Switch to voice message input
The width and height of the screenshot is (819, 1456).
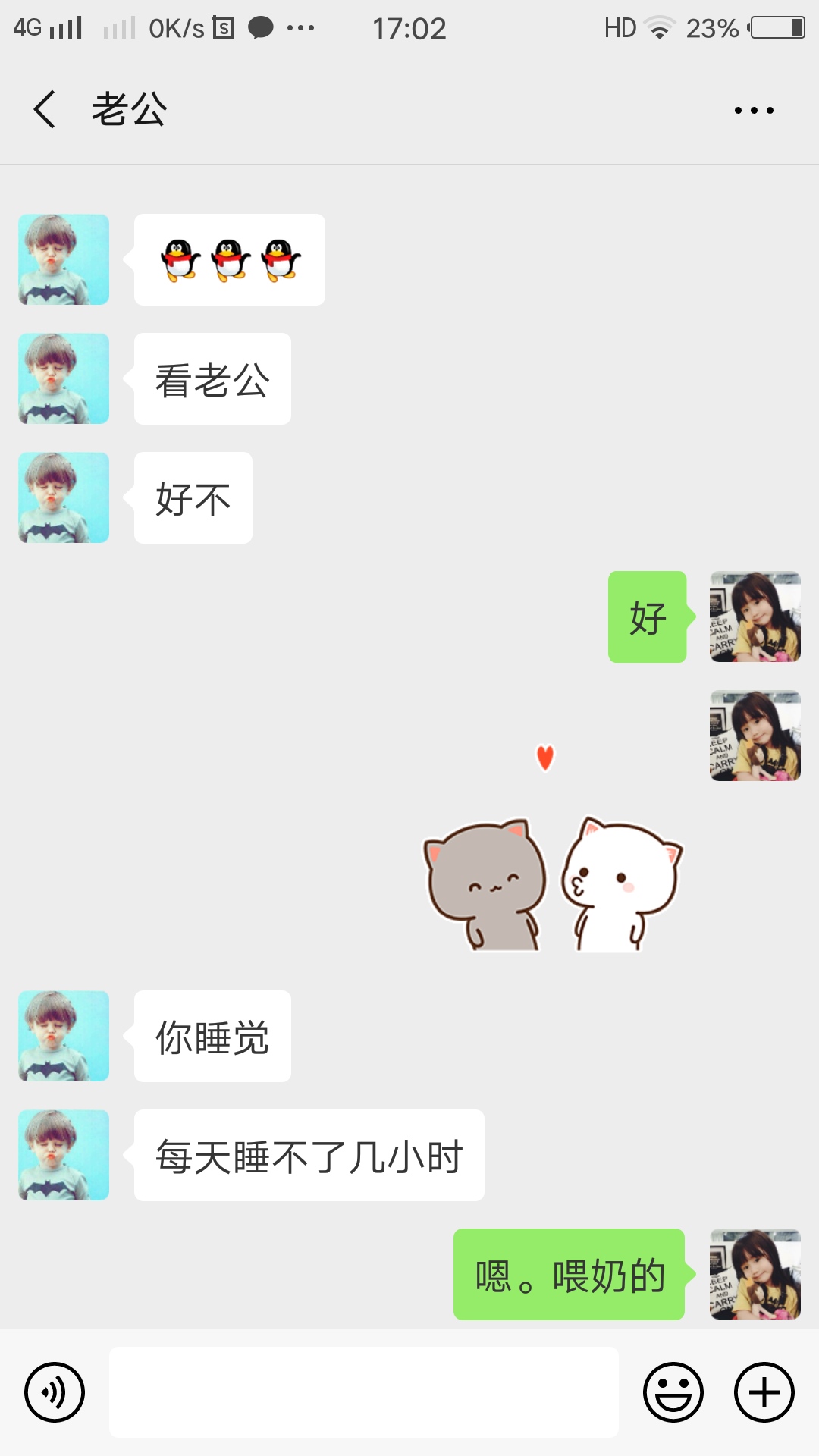tap(55, 1392)
